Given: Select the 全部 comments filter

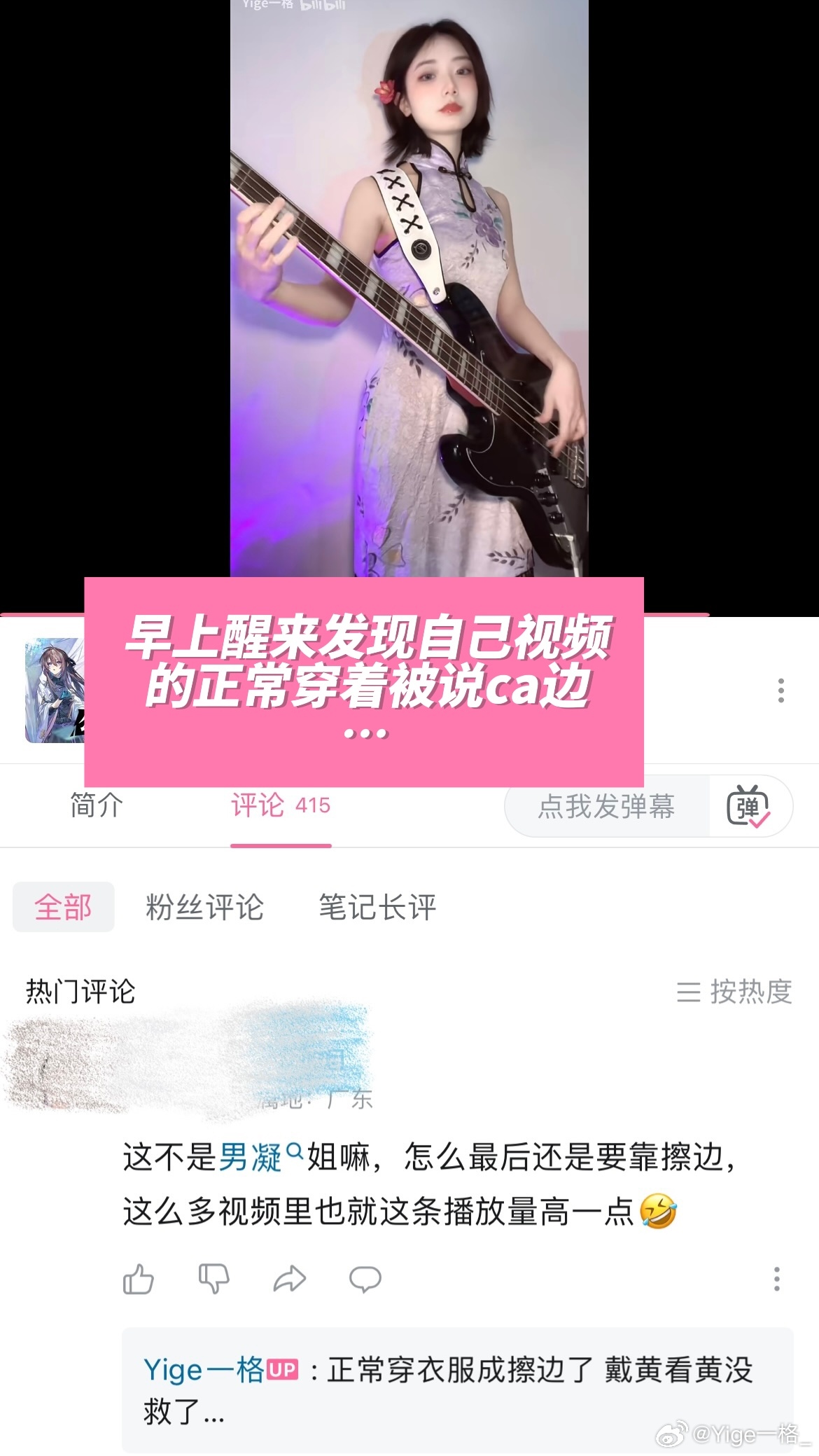Looking at the screenshot, I should (x=63, y=907).
